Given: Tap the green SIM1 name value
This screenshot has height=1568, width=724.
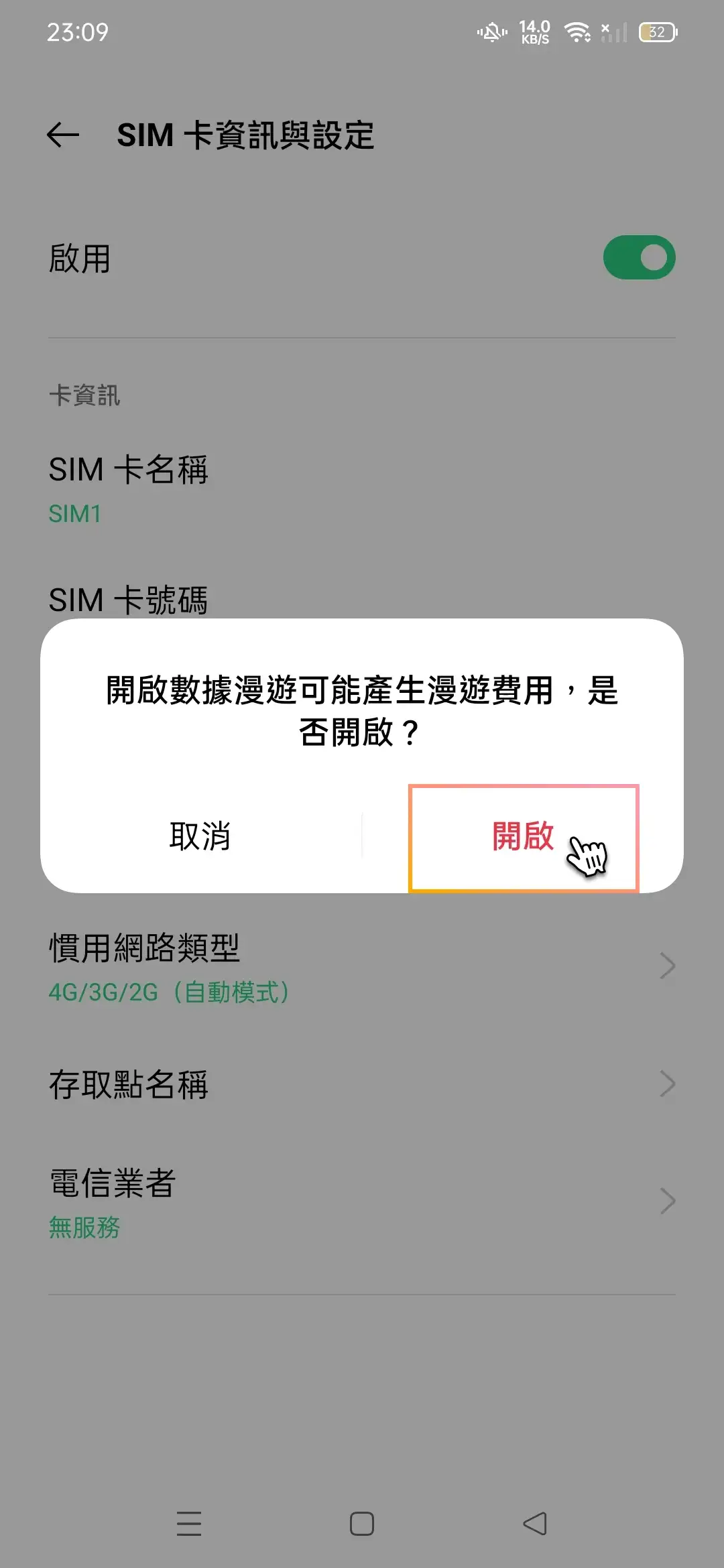Looking at the screenshot, I should pyautogui.click(x=74, y=515).
